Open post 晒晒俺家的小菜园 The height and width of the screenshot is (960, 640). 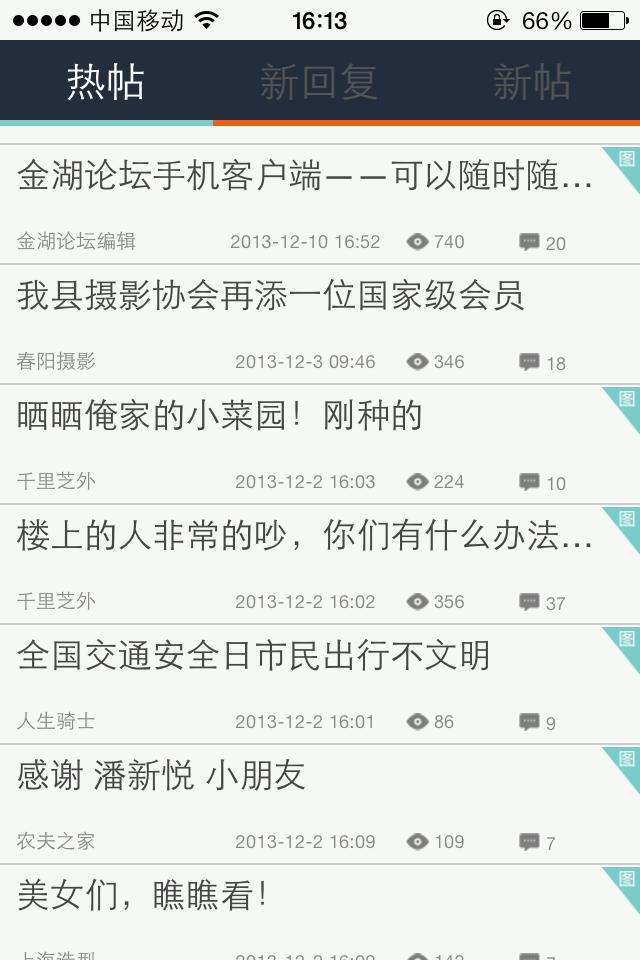coord(220,416)
